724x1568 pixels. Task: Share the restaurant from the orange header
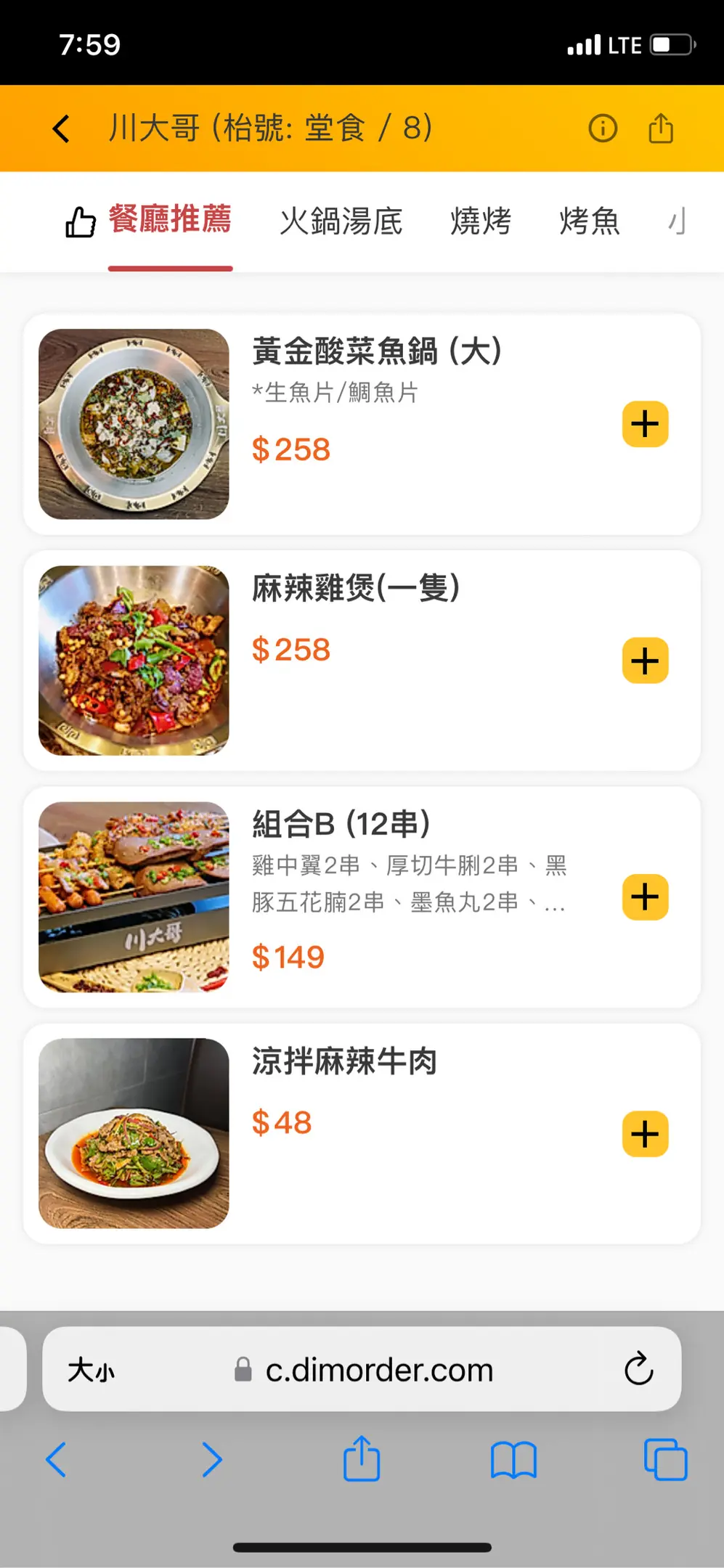point(661,128)
